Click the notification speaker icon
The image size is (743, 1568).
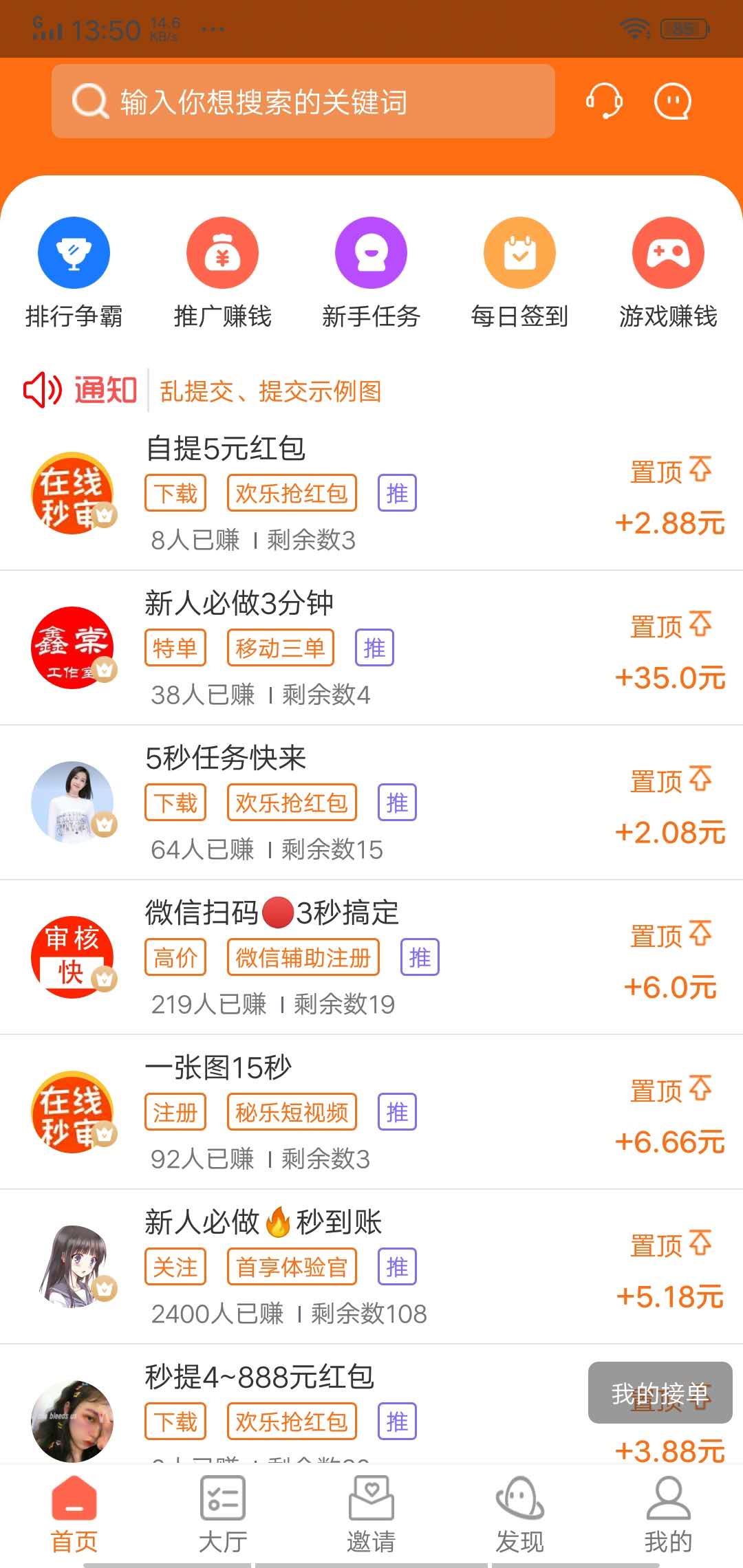pos(41,389)
